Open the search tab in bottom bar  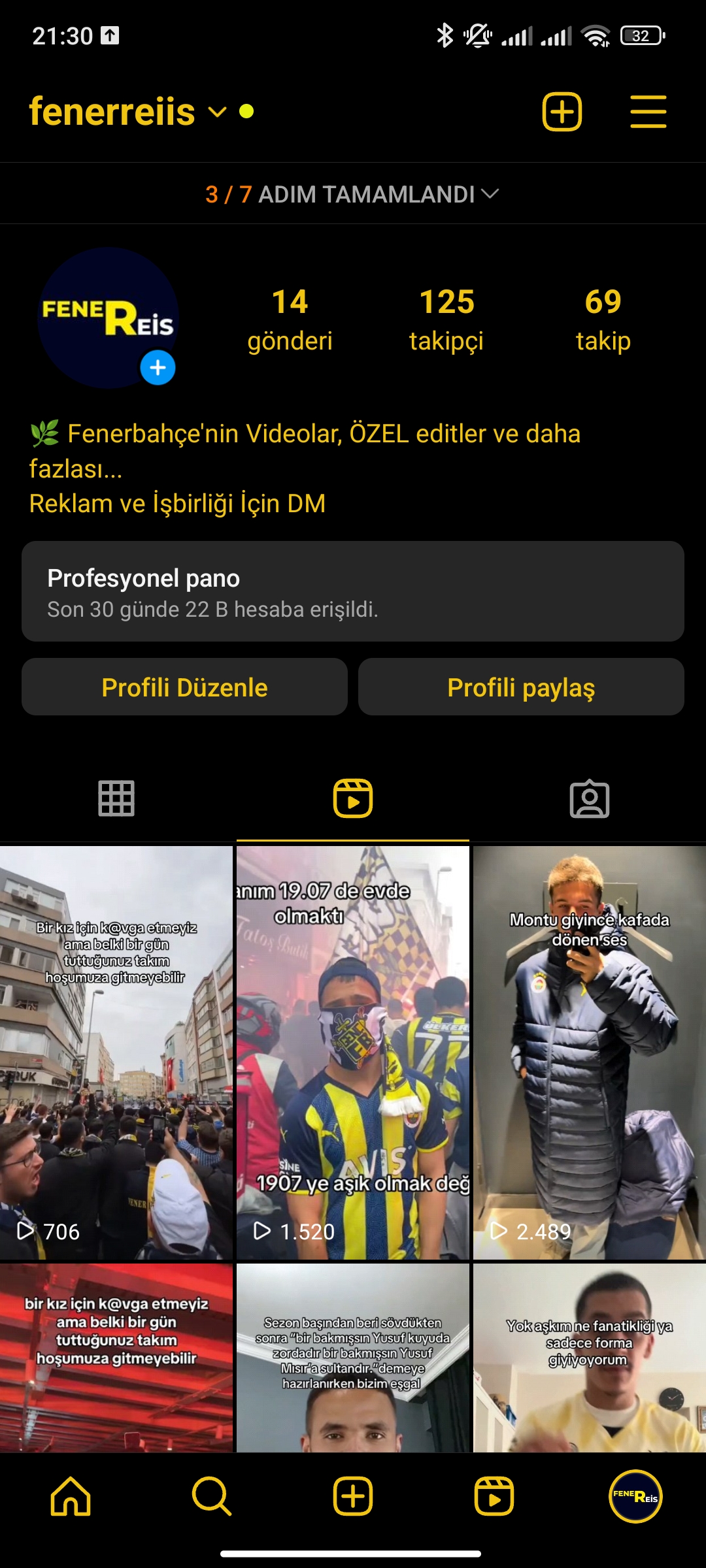pos(212,1496)
